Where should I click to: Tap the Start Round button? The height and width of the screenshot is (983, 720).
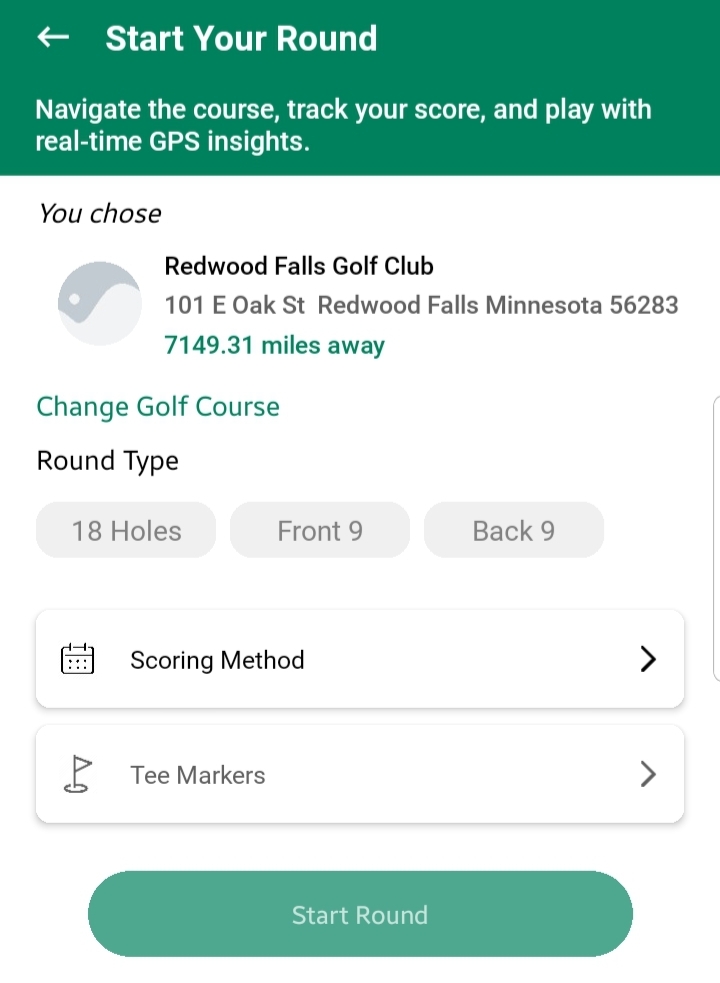360,915
